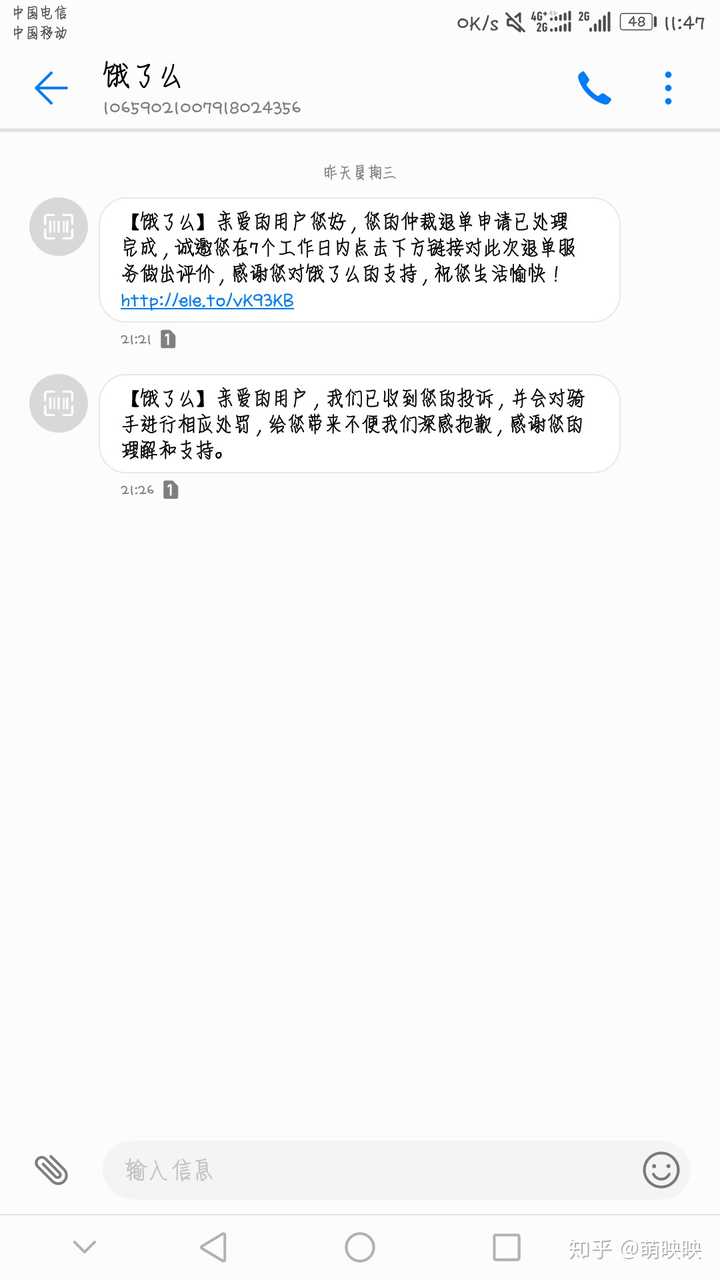The height and width of the screenshot is (1280, 720).
Task: Tap the back arrow to exit conversation
Action: pos(50,88)
